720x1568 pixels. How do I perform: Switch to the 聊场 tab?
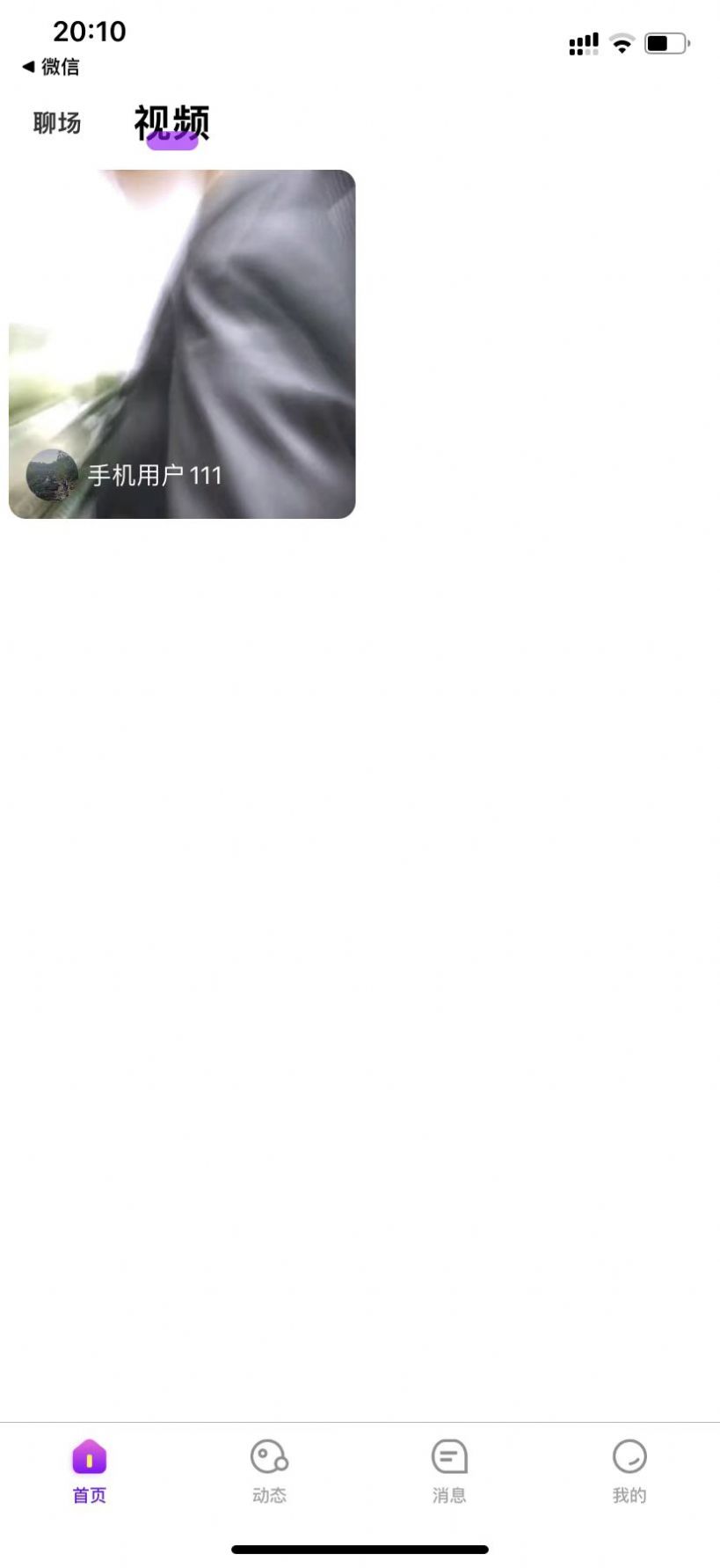point(57,123)
